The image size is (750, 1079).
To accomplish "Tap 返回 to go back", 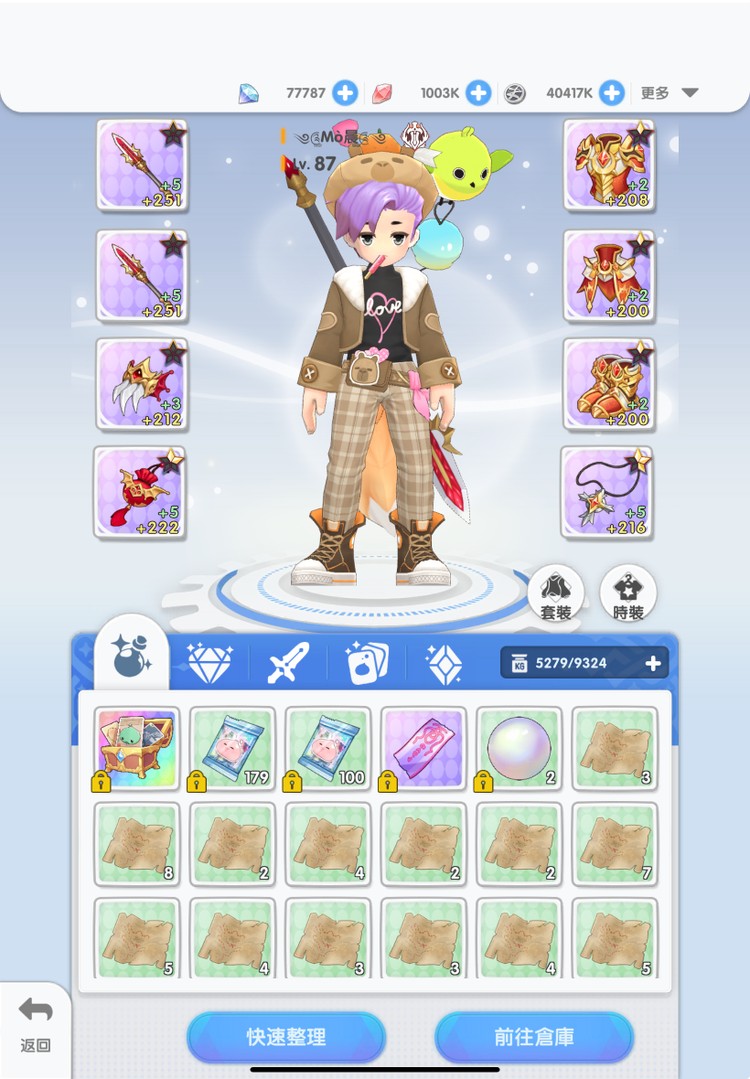I will [35, 1025].
